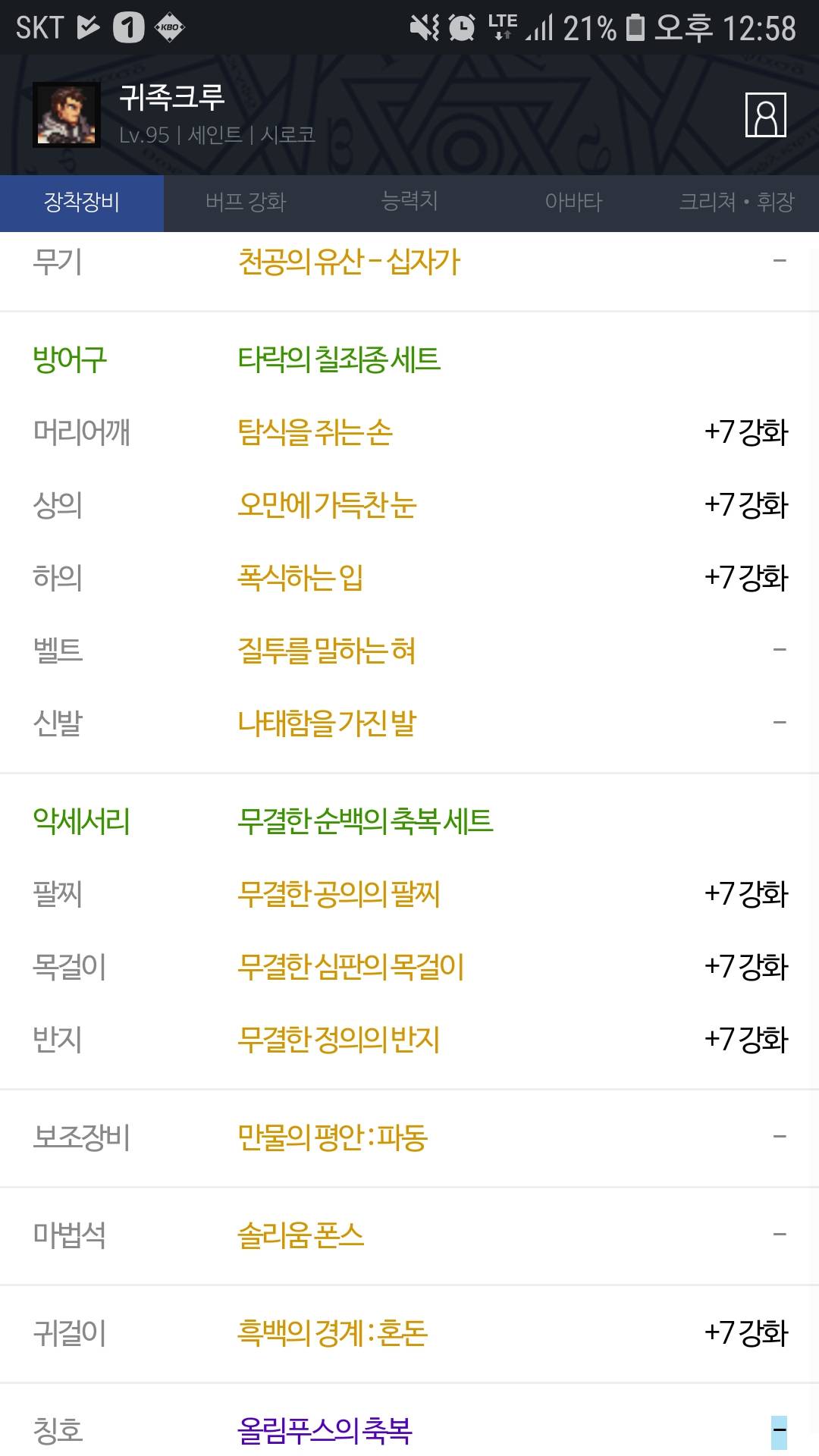The image size is (819, 1456).
Task: Tap the 귀족크루 character avatar
Action: (x=67, y=115)
